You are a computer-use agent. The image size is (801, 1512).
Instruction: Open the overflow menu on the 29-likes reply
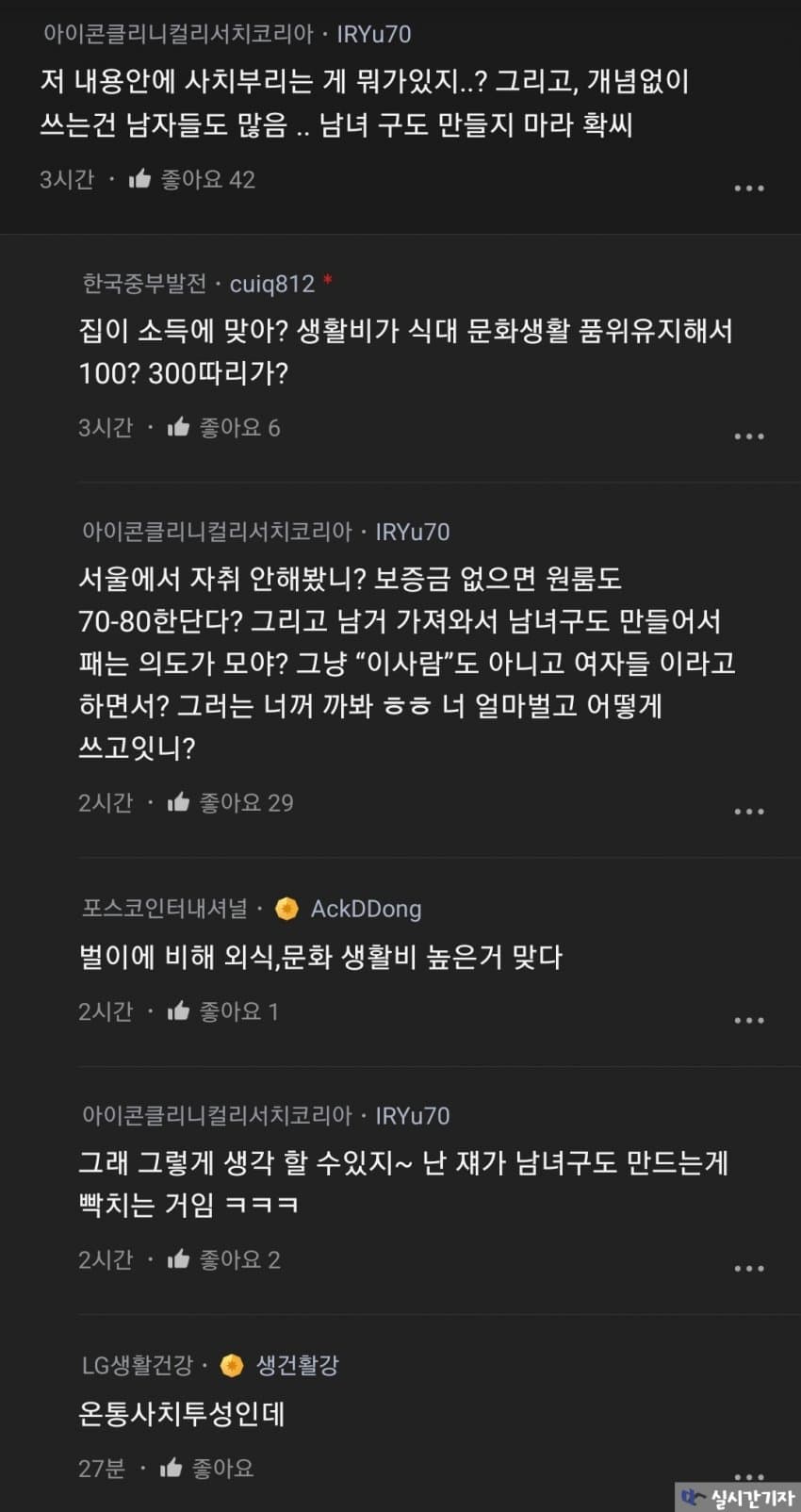point(748,812)
